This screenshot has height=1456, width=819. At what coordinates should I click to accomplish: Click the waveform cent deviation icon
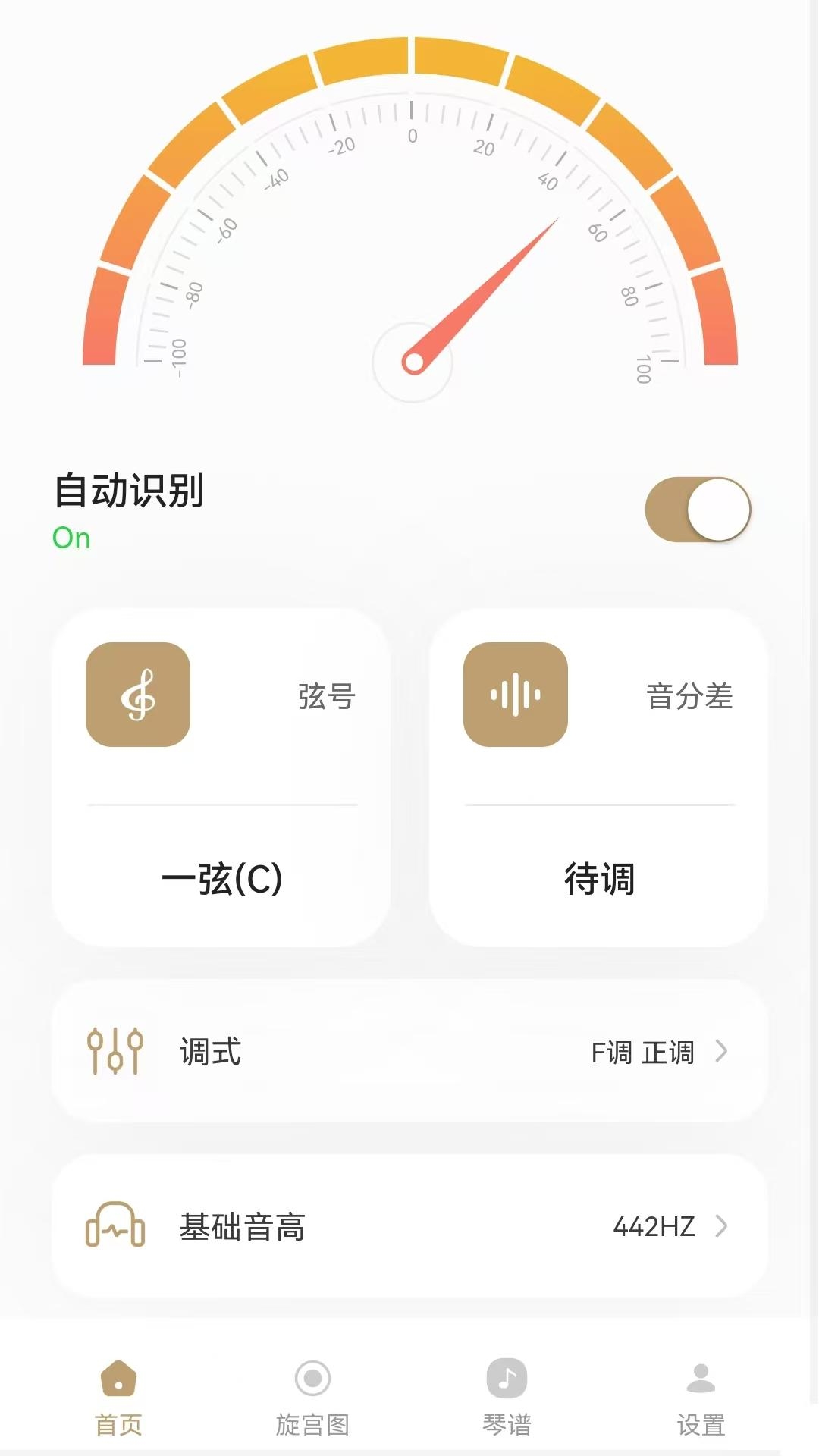point(516,697)
